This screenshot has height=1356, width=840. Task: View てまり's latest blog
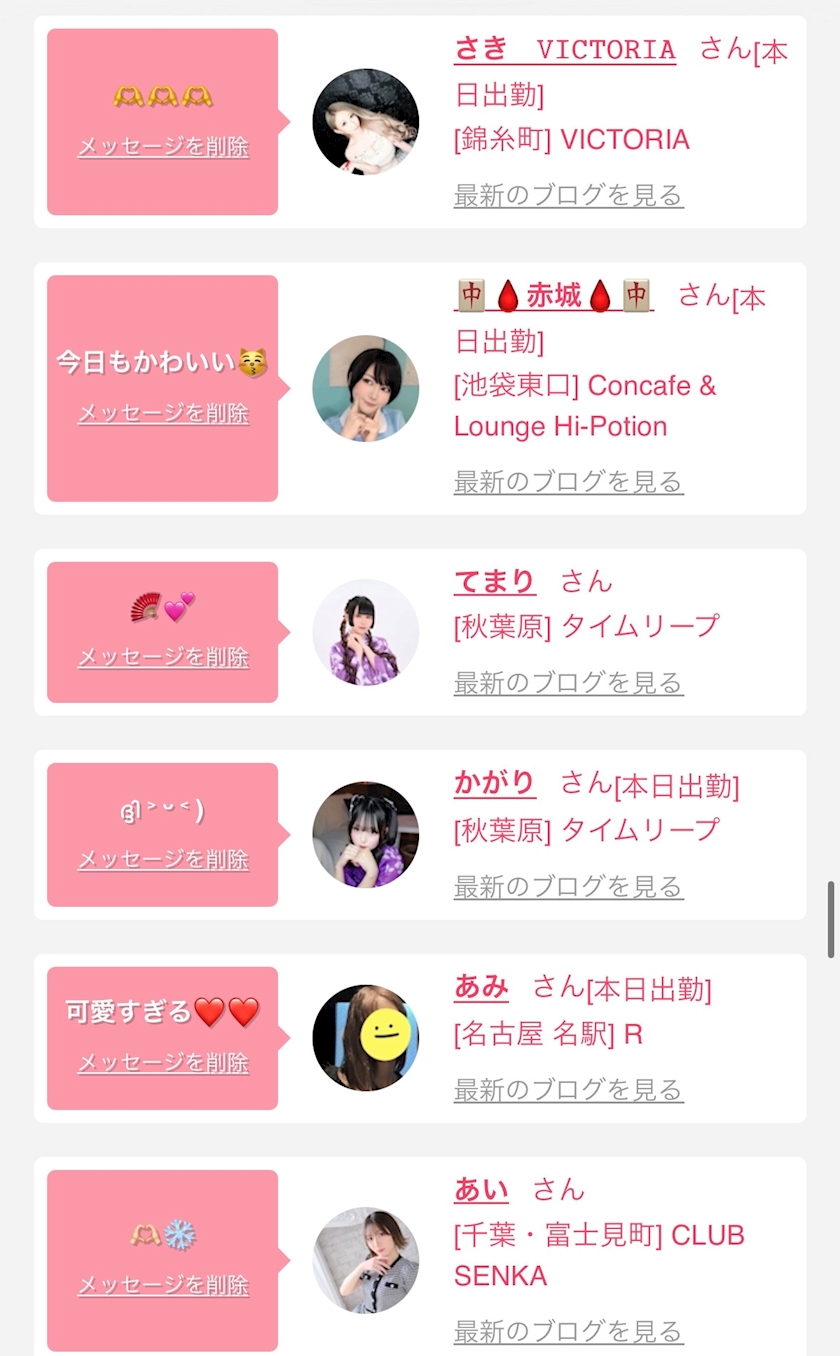click(x=568, y=683)
